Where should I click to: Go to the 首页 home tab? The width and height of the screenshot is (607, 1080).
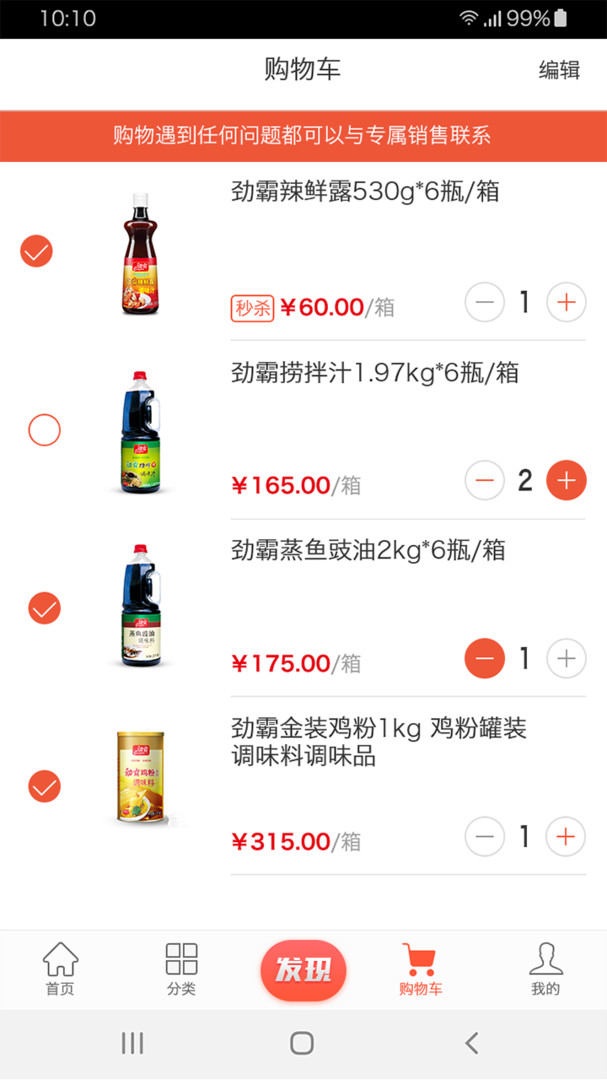[60, 969]
